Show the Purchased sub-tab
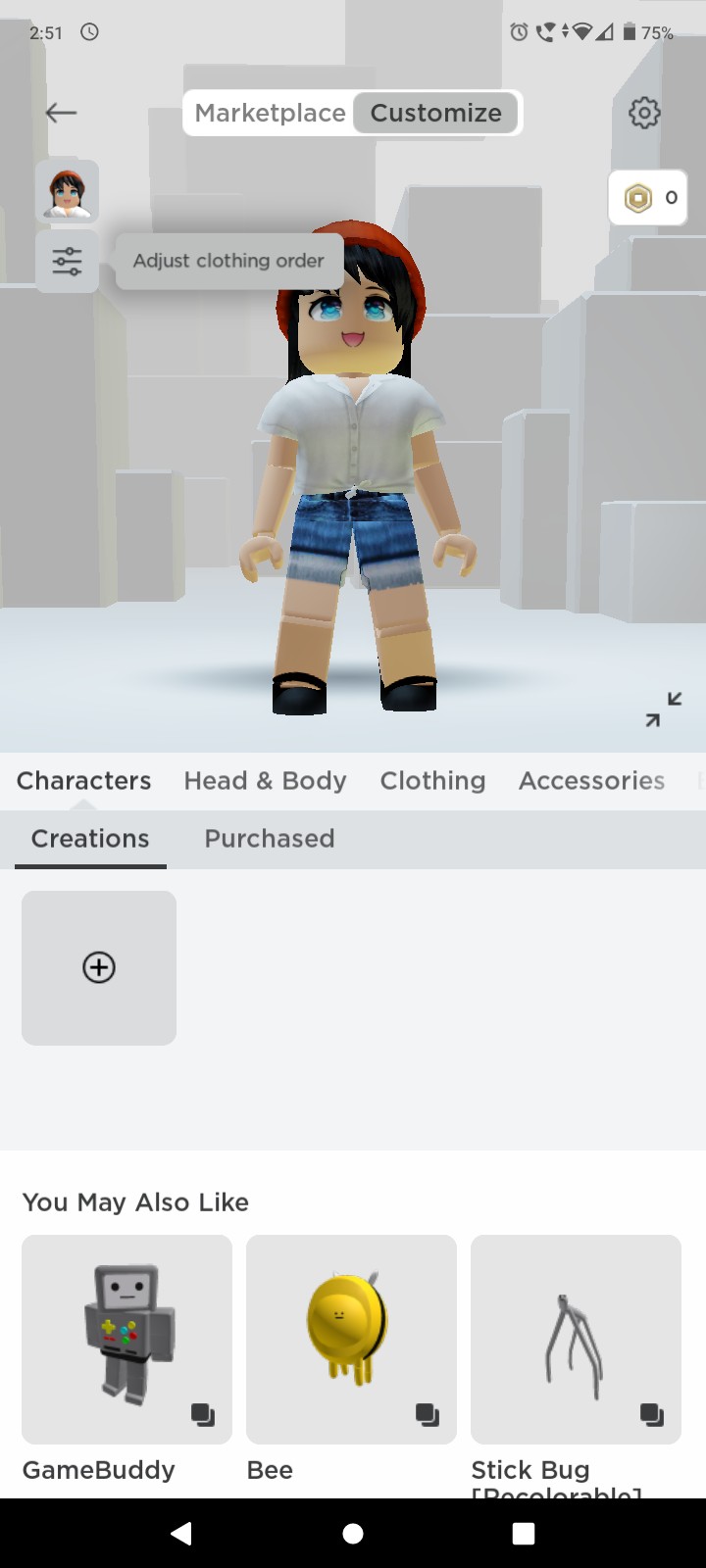Viewport: 706px width, 1568px height. [x=270, y=839]
